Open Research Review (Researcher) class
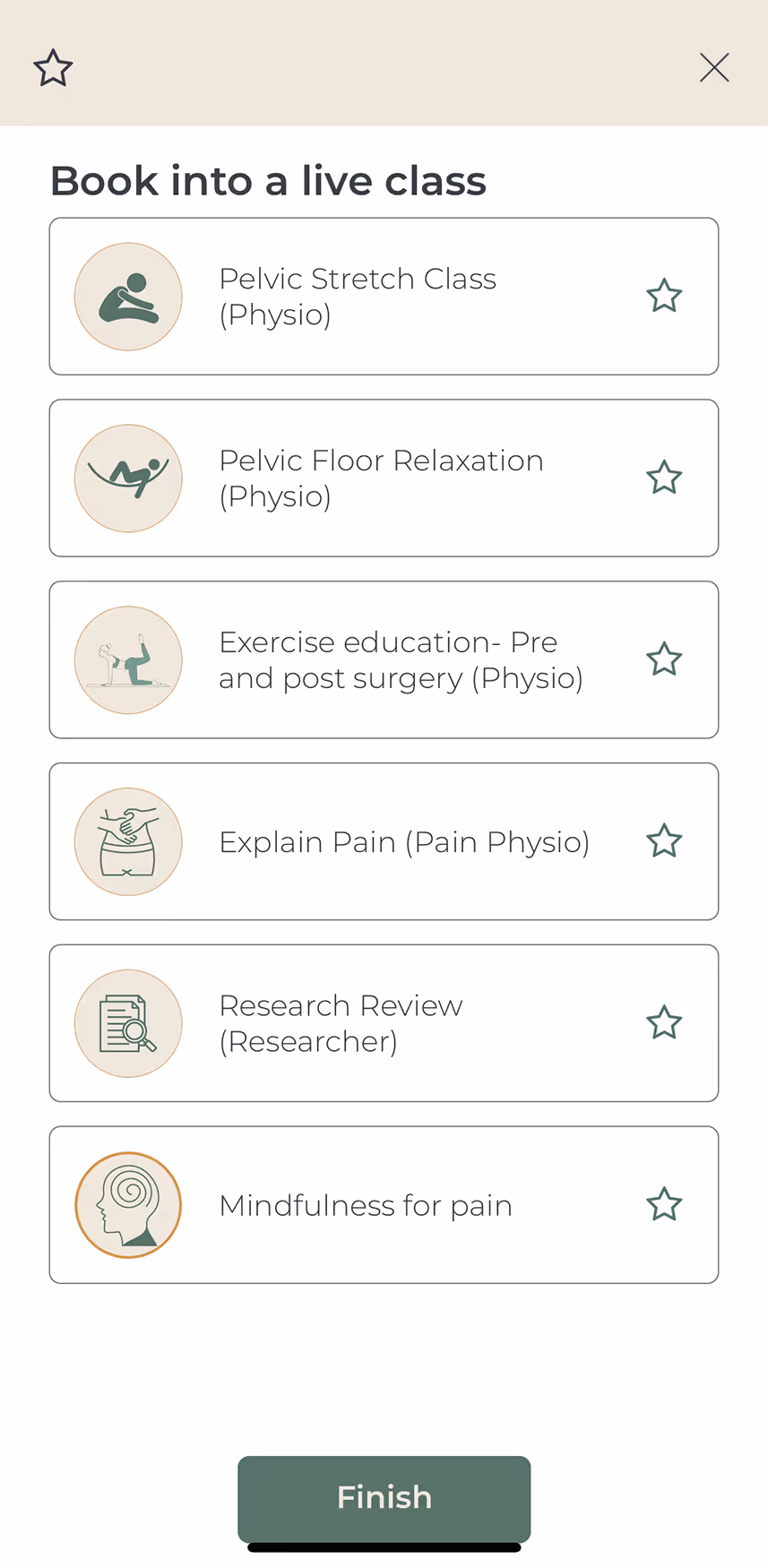The width and height of the screenshot is (768, 1568). (341, 1023)
